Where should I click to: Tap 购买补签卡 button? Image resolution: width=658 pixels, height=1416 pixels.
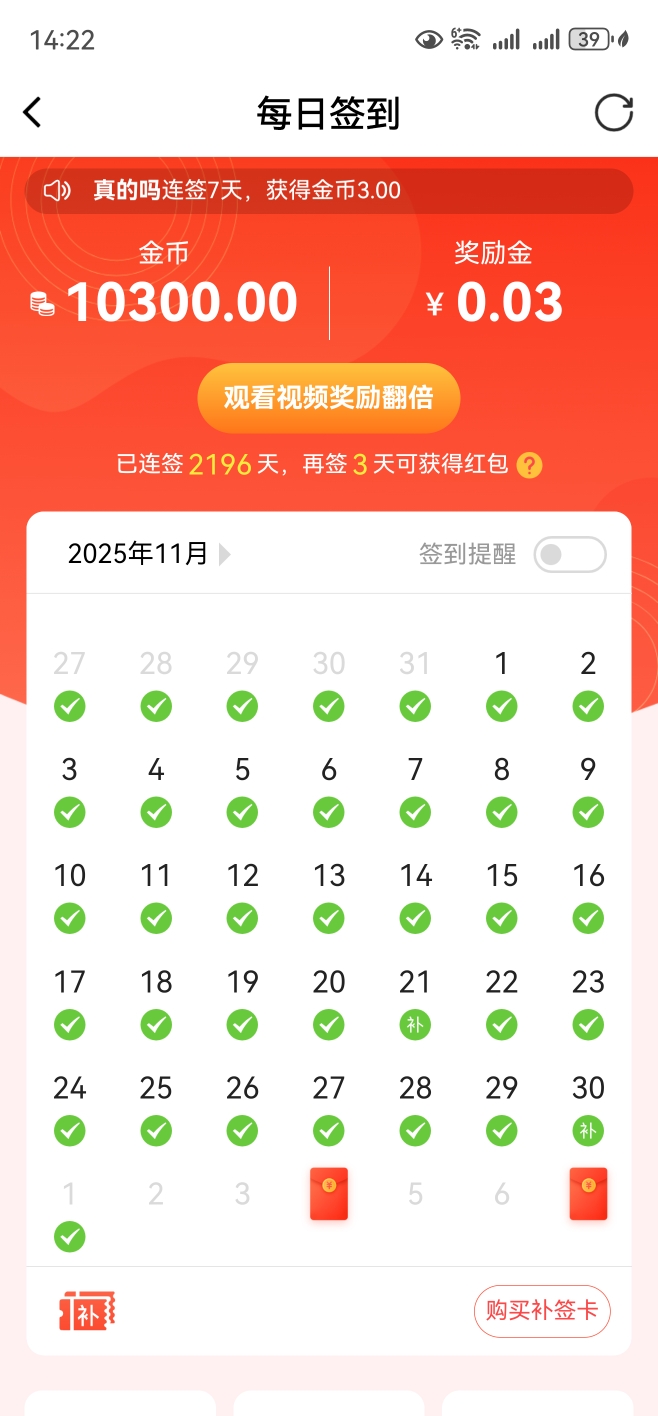coord(542,1310)
